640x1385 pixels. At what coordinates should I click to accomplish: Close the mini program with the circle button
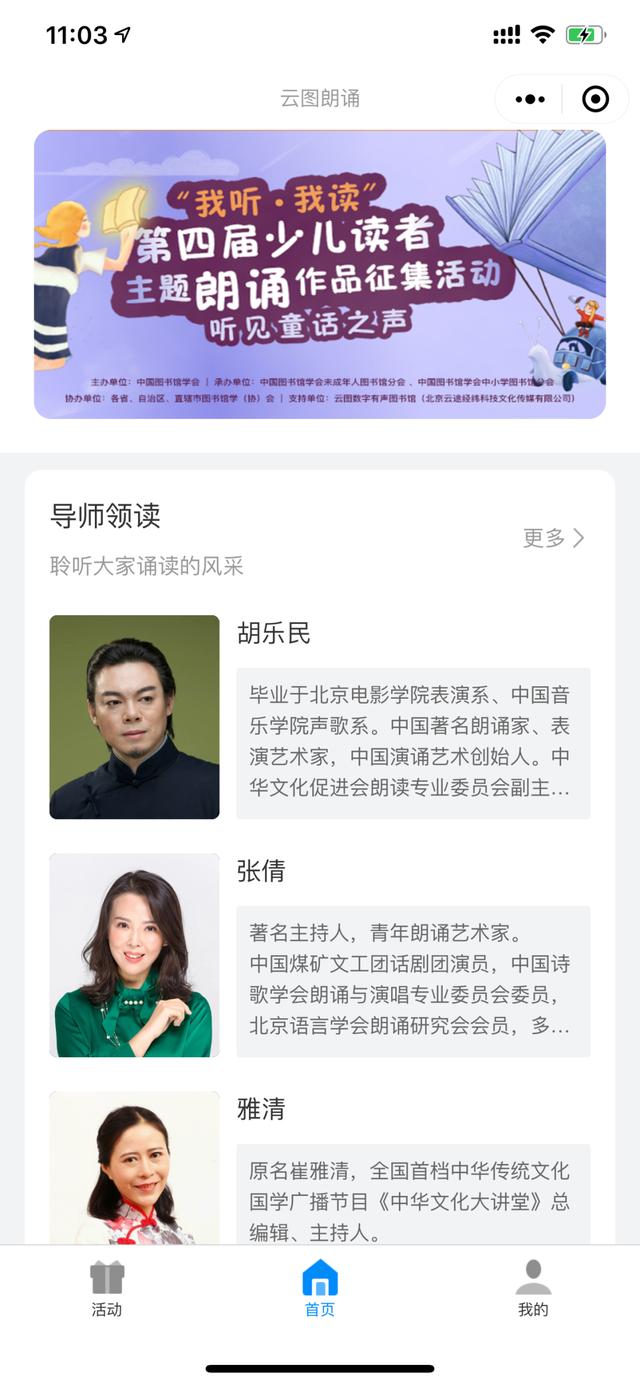(x=595, y=99)
